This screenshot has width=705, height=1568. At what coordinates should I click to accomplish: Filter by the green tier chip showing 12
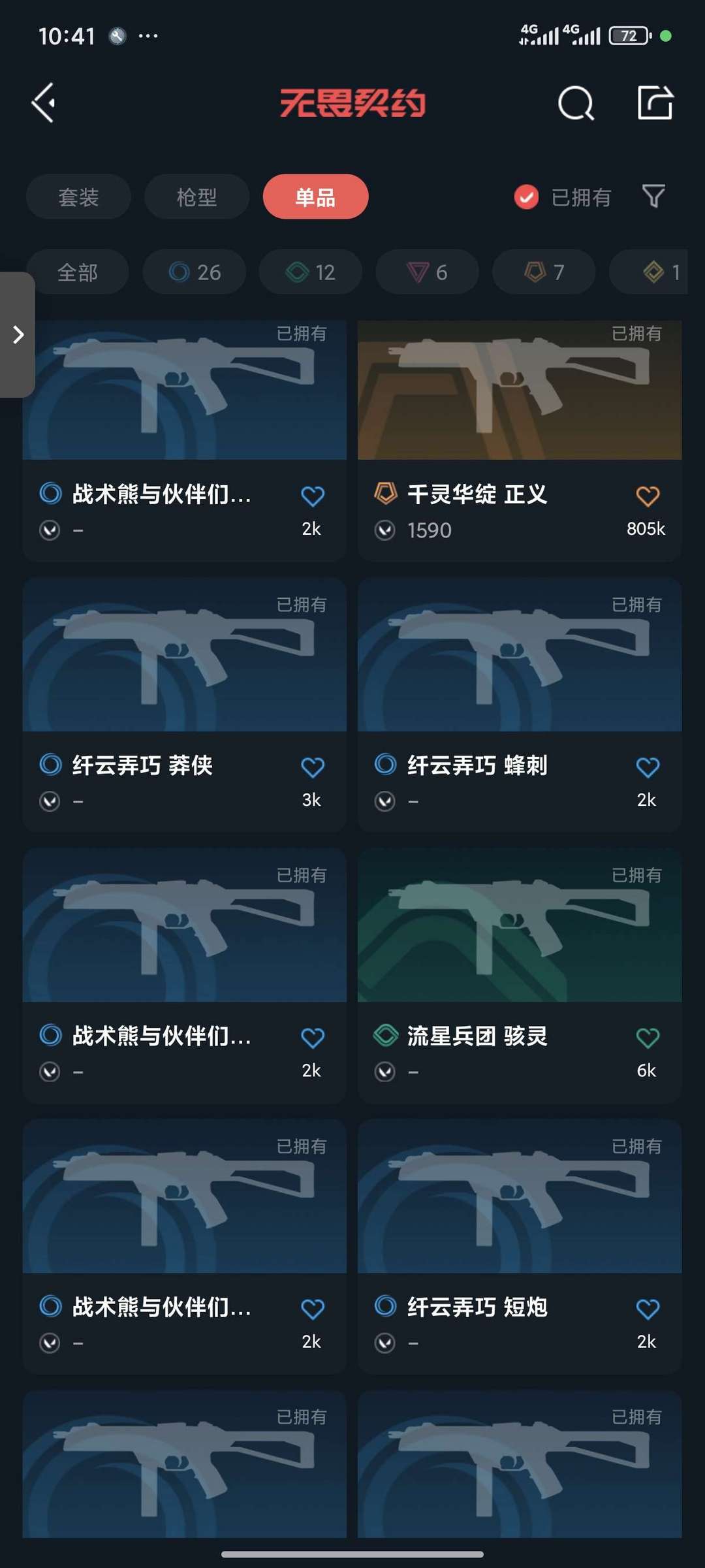coord(311,272)
